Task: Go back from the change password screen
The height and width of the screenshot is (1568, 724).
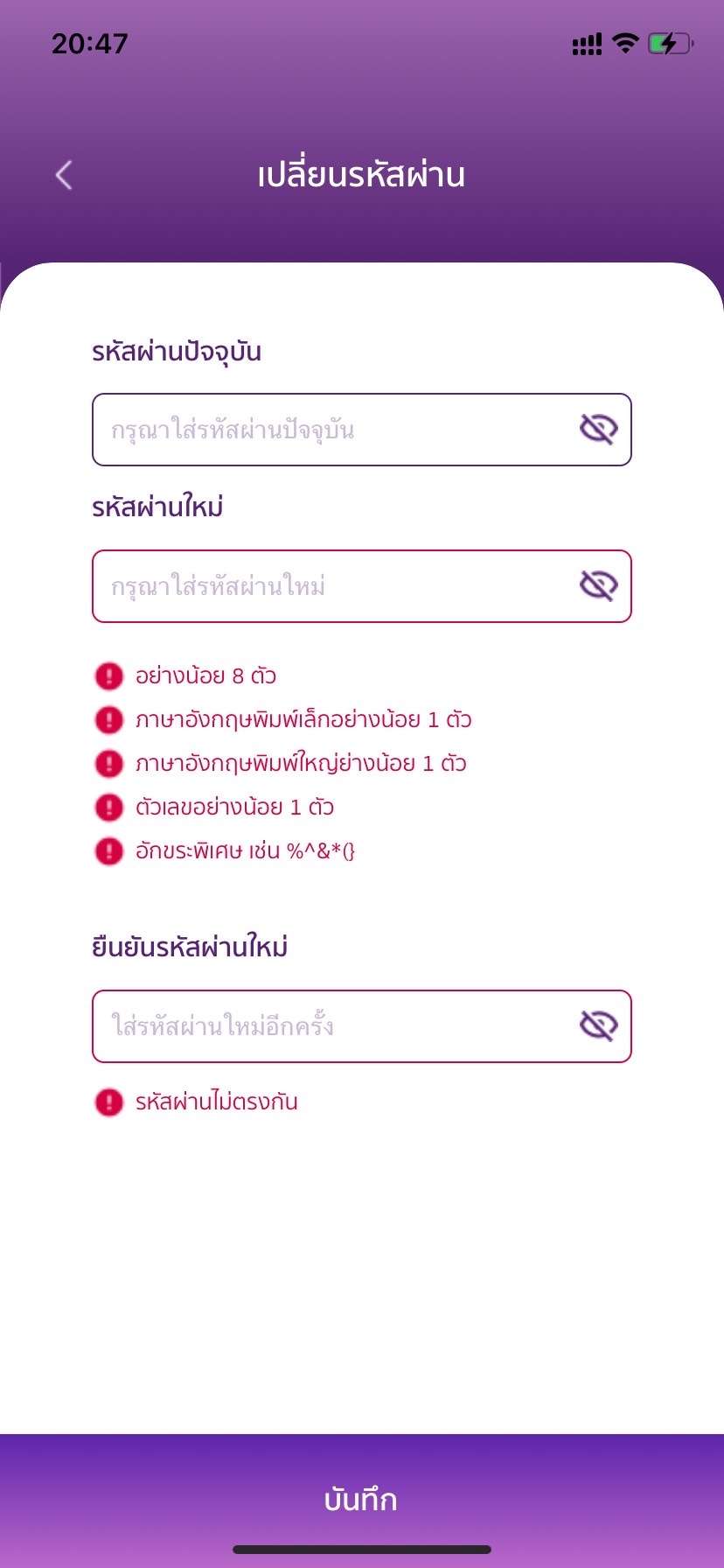Action: [64, 175]
